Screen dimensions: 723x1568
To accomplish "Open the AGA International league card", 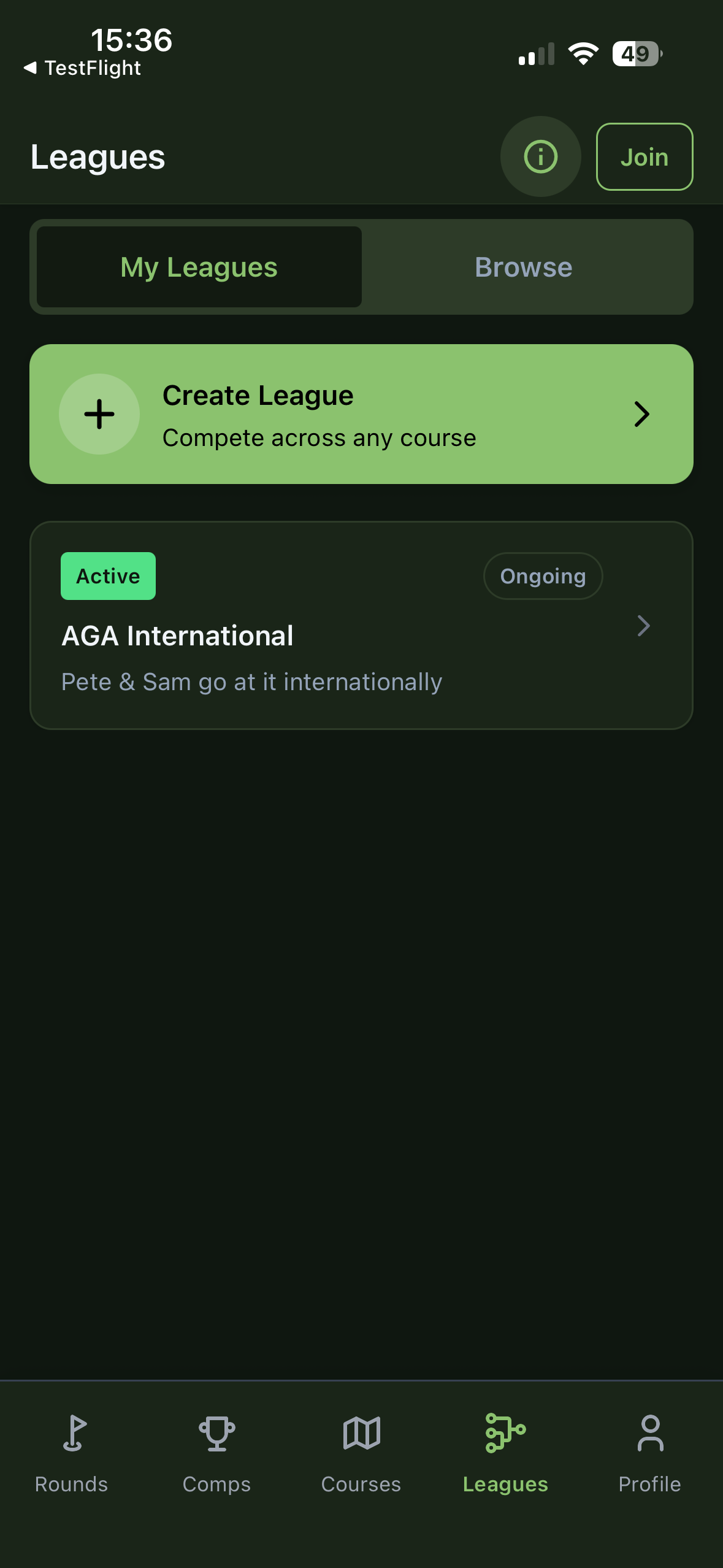I will [x=361, y=625].
